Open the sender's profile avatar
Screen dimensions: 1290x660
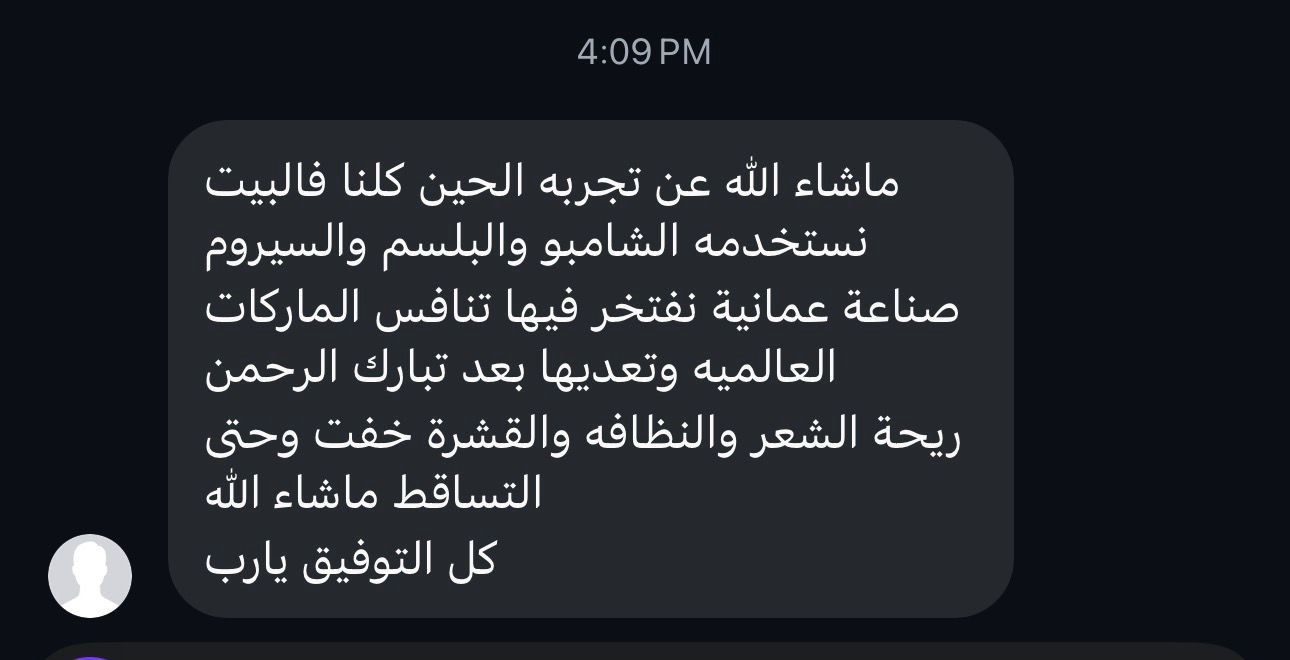(x=90, y=576)
